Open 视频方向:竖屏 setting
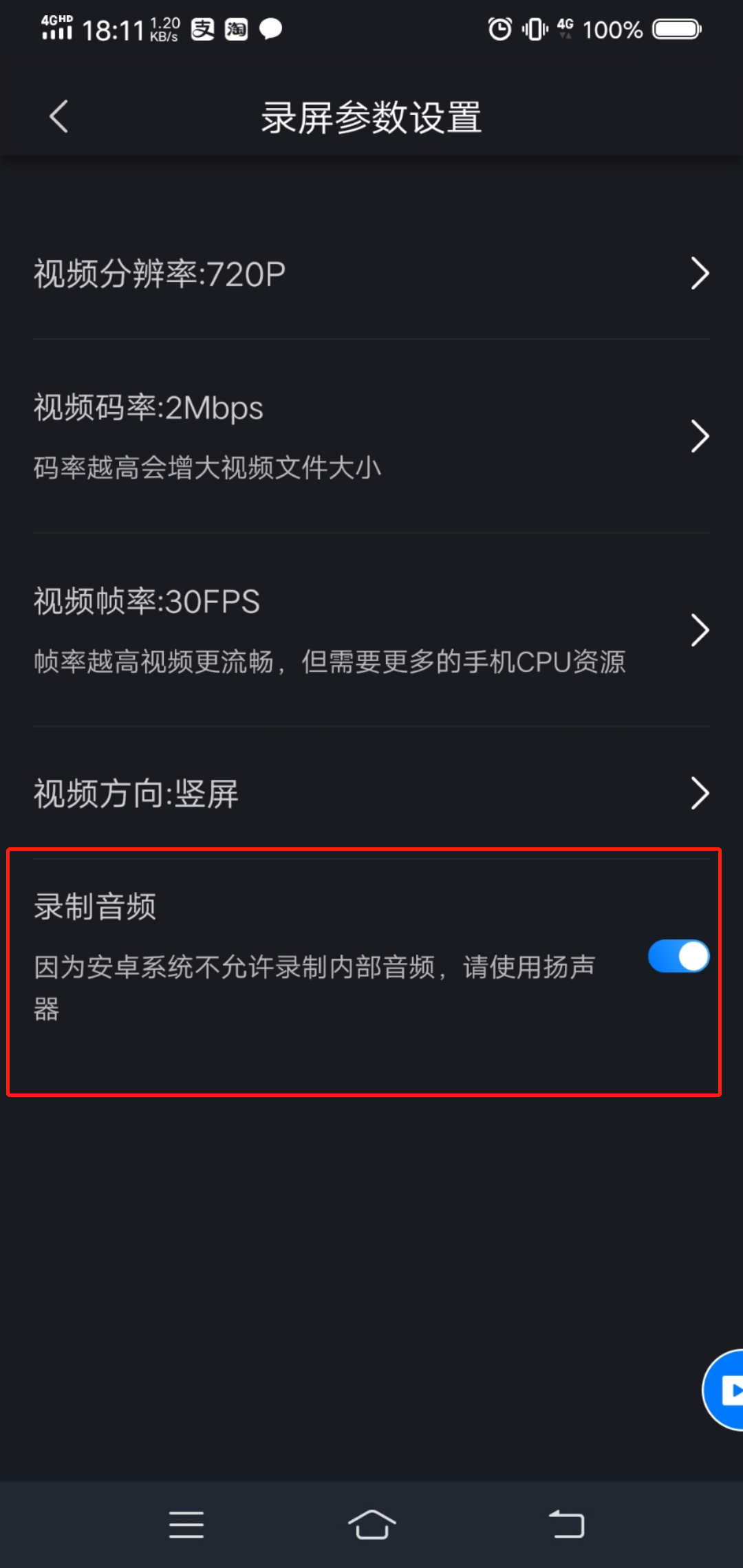The height and width of the screenshot is (1568, 743). point(371,794)
